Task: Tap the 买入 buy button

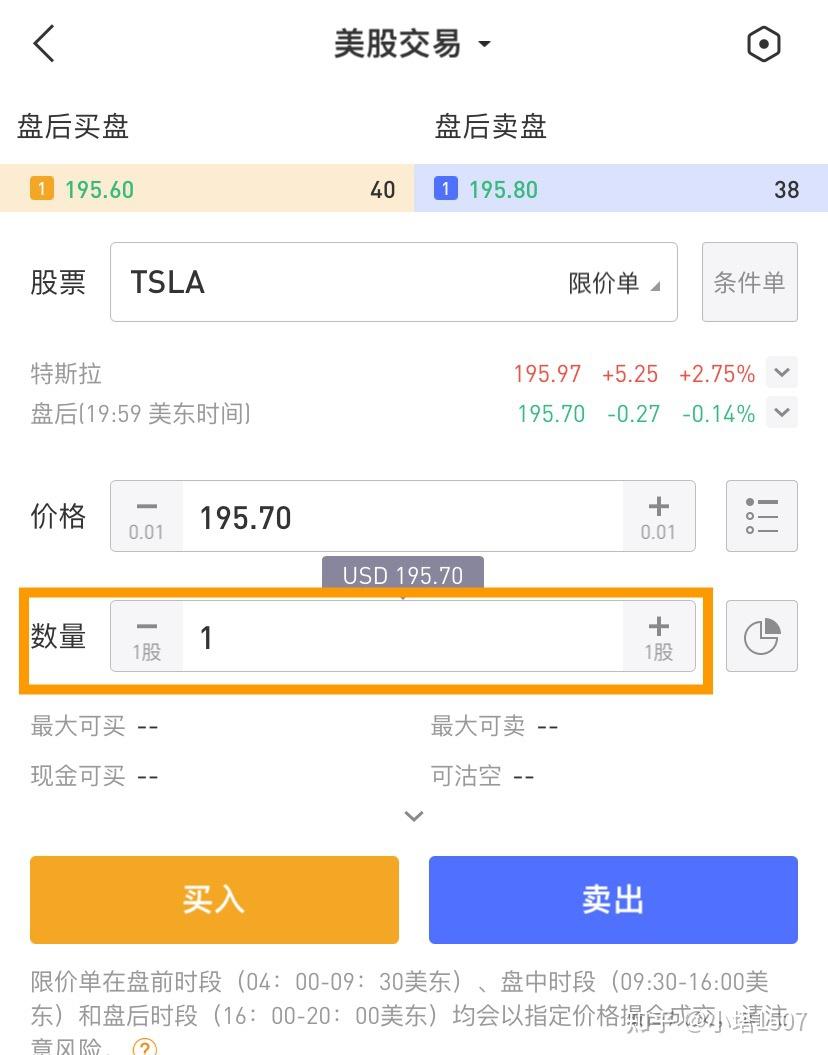Action: 214,899
